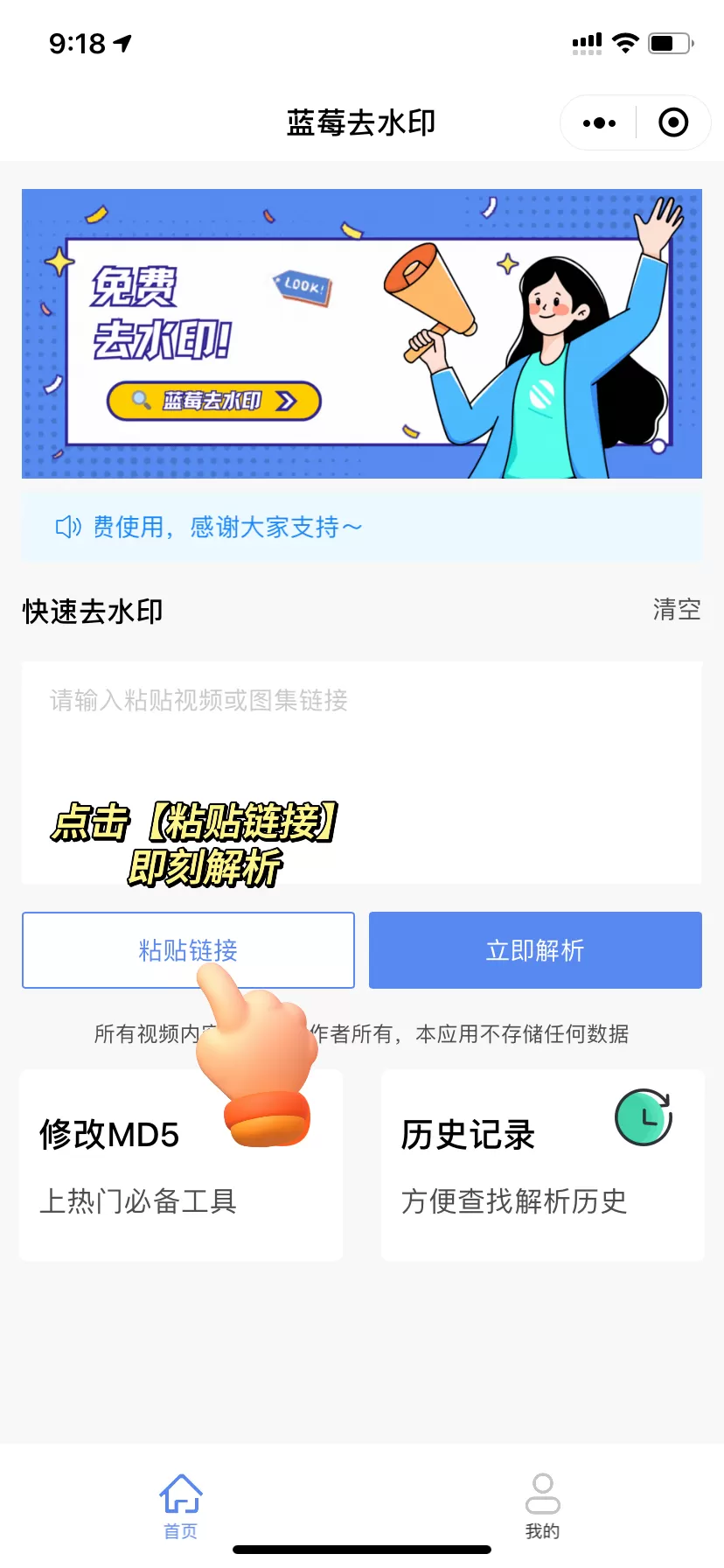View 历史记录 parsing history
This screenshot has height=1568, width=724.
coord(542,1165)
